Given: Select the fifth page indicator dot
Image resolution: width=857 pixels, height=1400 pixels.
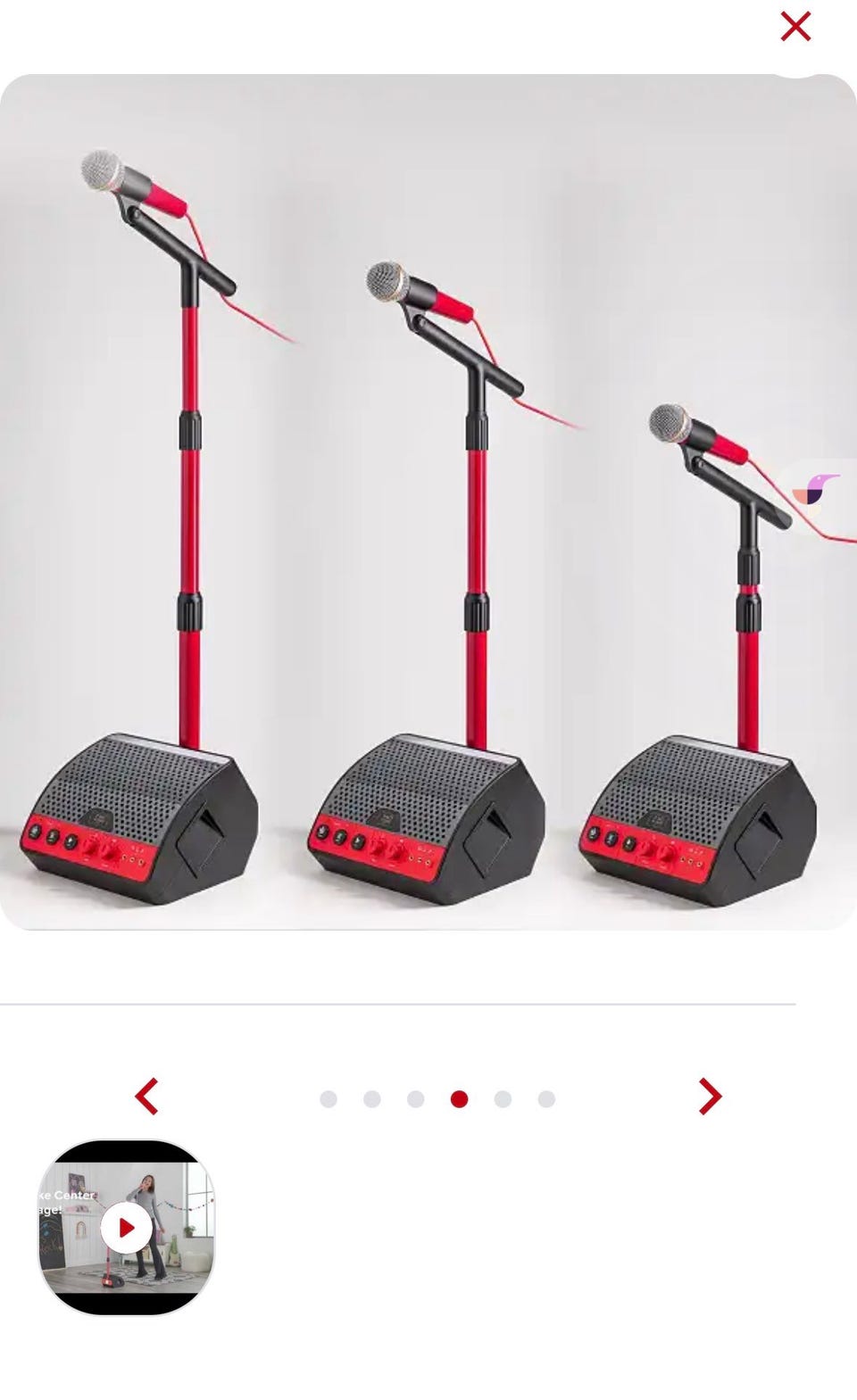Looking at the screenshot, I should point(503,1099).
